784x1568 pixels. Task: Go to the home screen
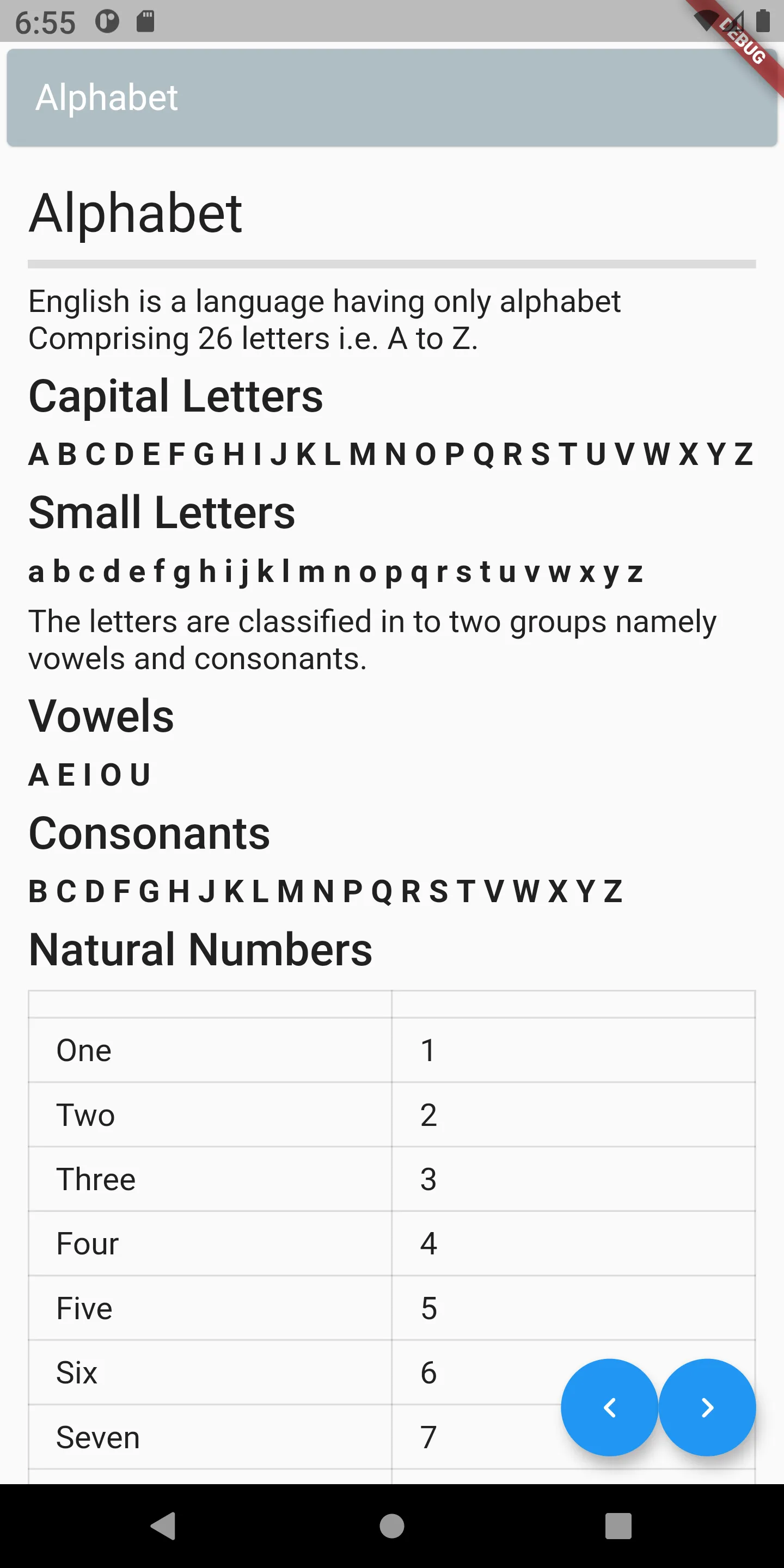coord(391,1526)
